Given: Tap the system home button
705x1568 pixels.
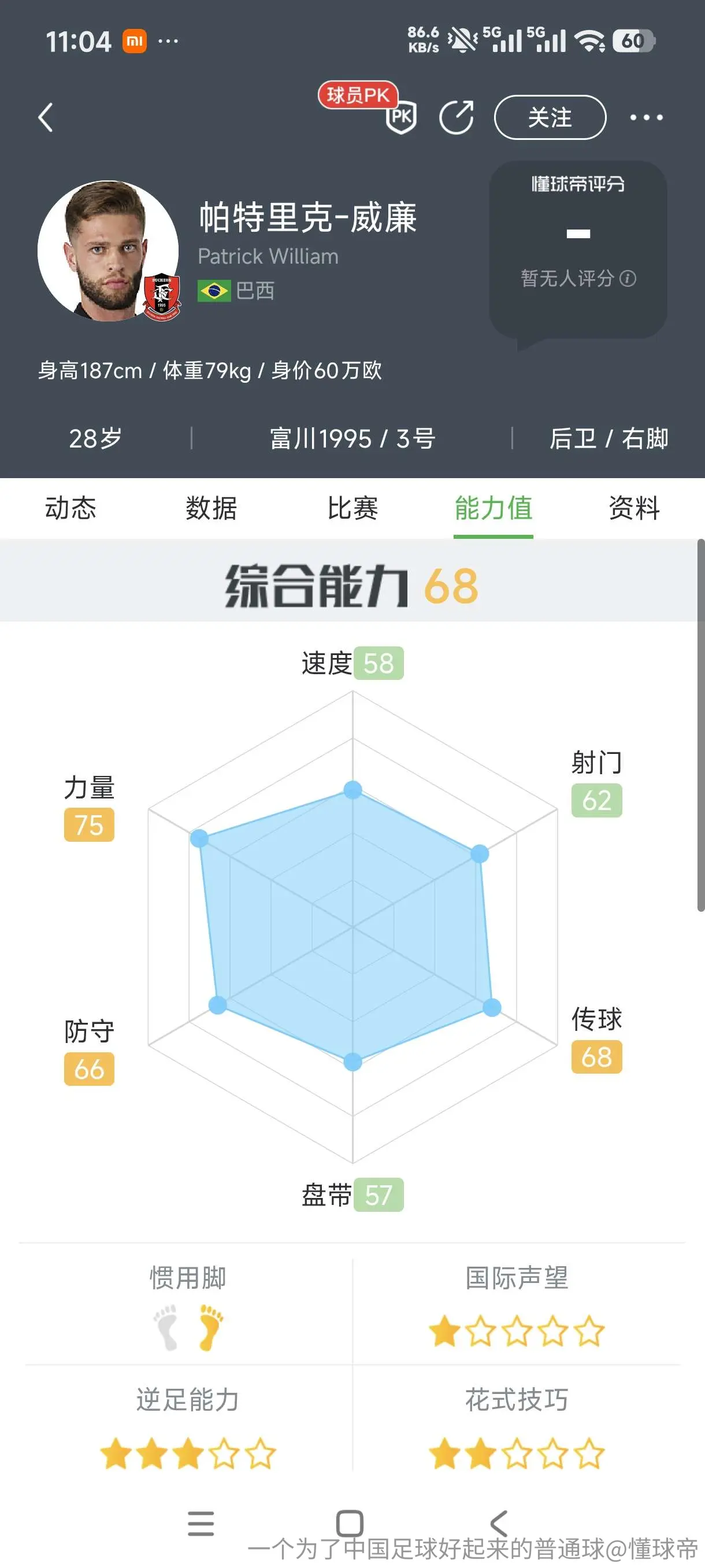Looking at the screenshot, I should [x=350, y=1523].
